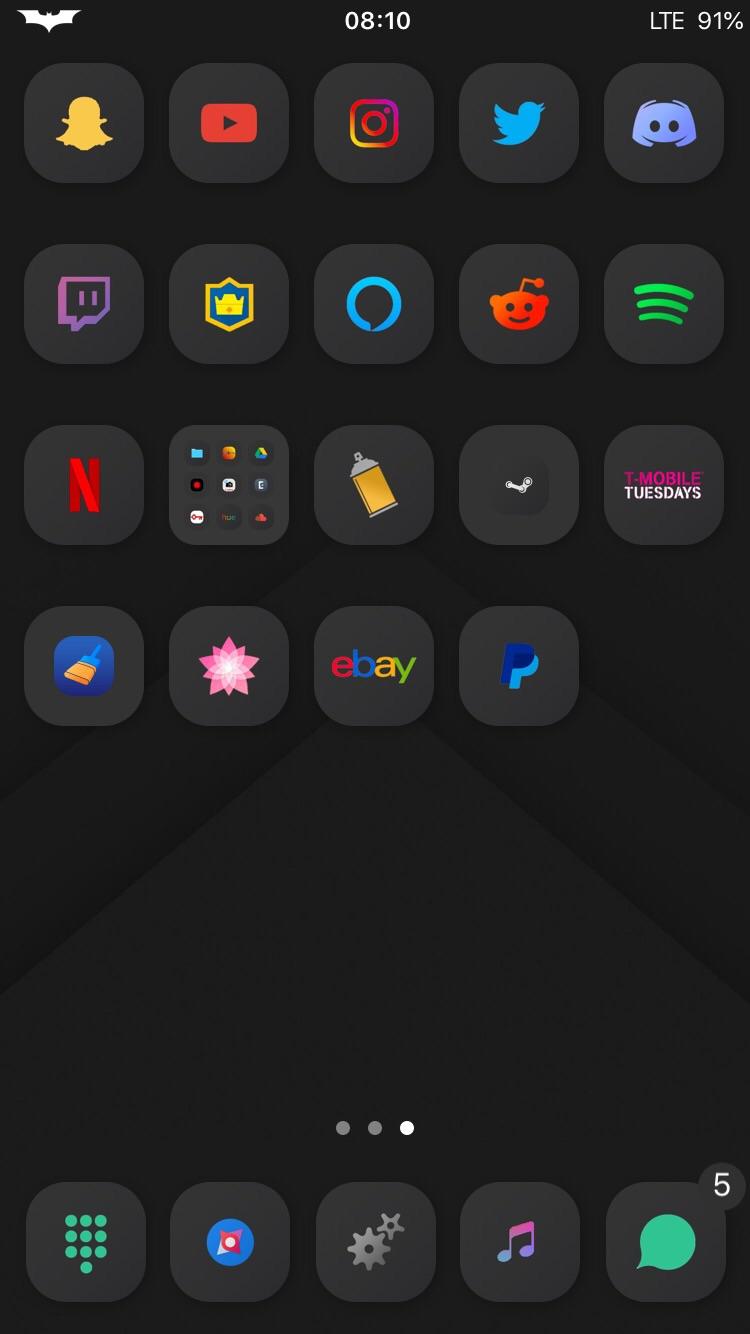Open the Amazon Alexa app
The height and width of the screenshot is (1334, 750).
[x=374, y=304]
